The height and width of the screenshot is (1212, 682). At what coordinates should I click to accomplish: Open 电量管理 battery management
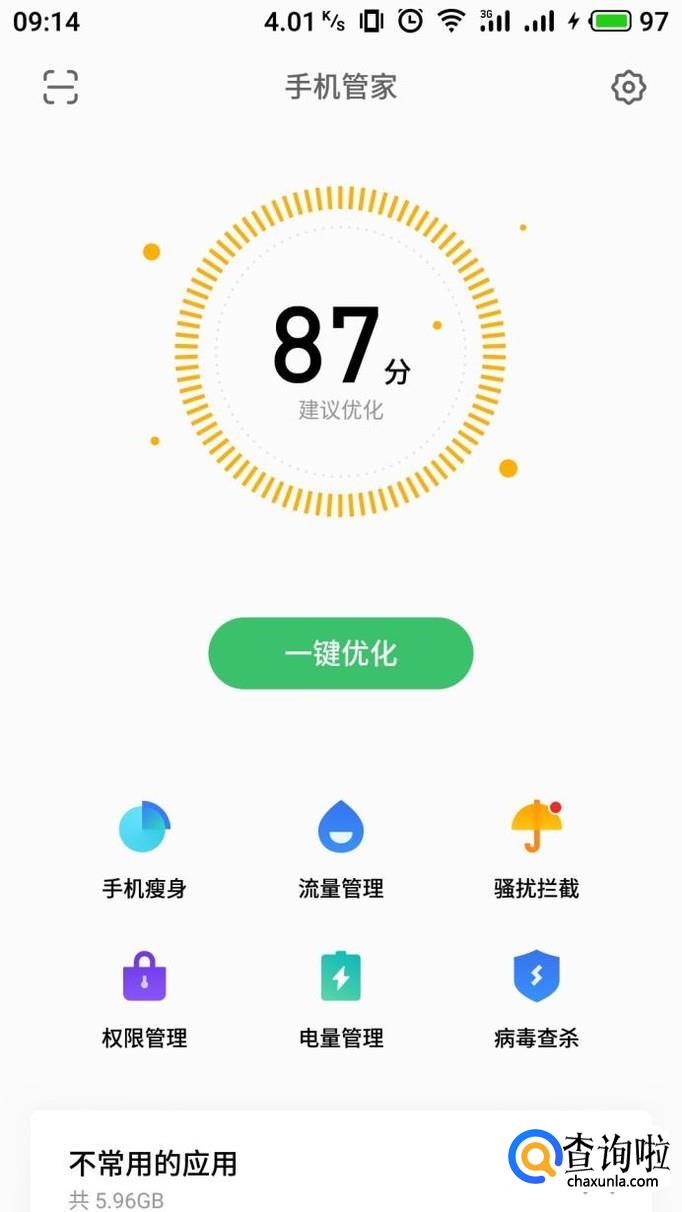pos(340,997)
